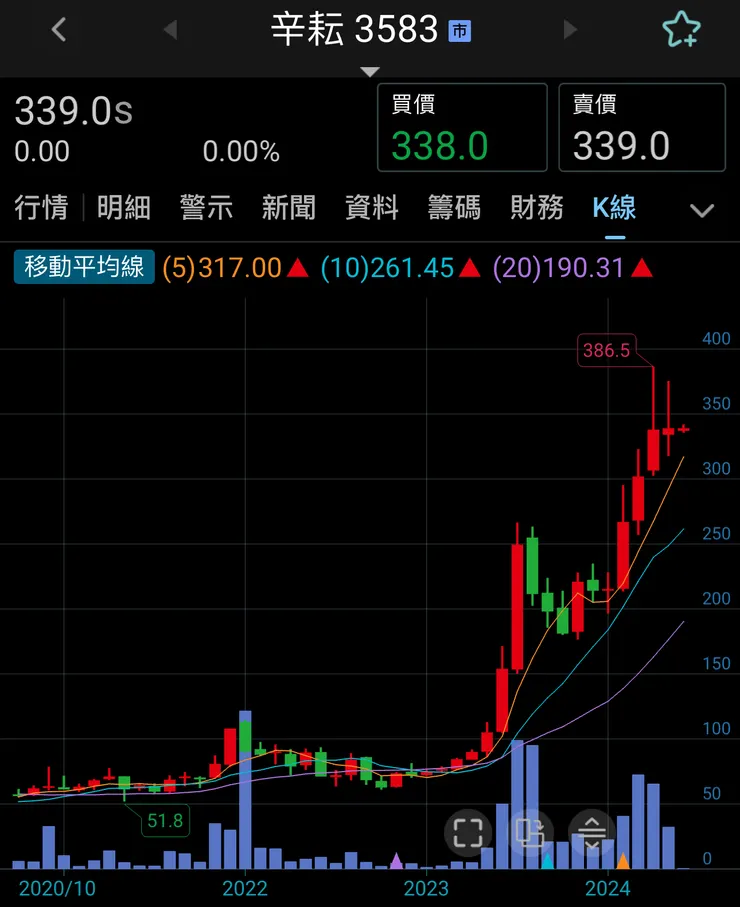
Task: Tap the 賣價 339.0 price box
Action: tap(641, 128)
